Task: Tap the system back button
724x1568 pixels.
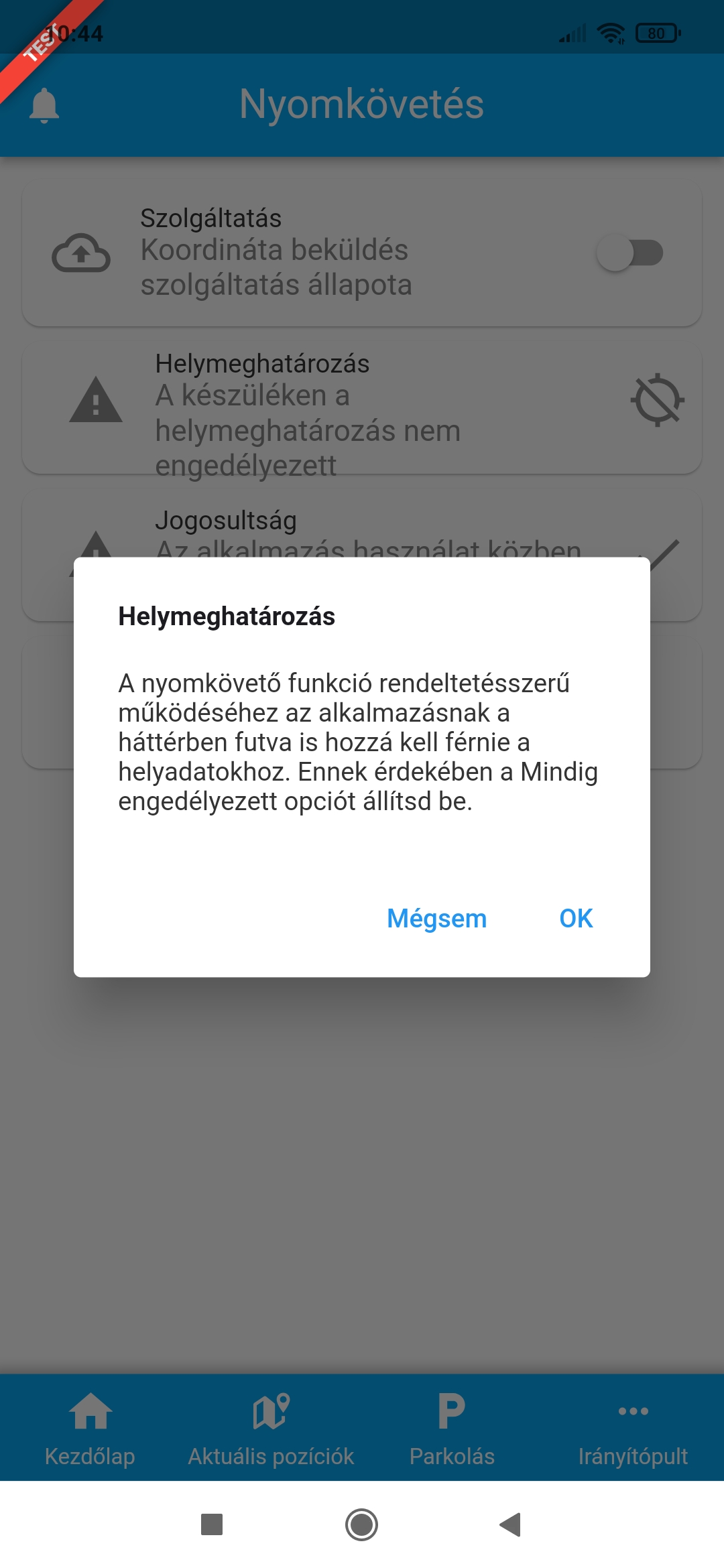Action: pyautogui.click(x=511, y=1524)
